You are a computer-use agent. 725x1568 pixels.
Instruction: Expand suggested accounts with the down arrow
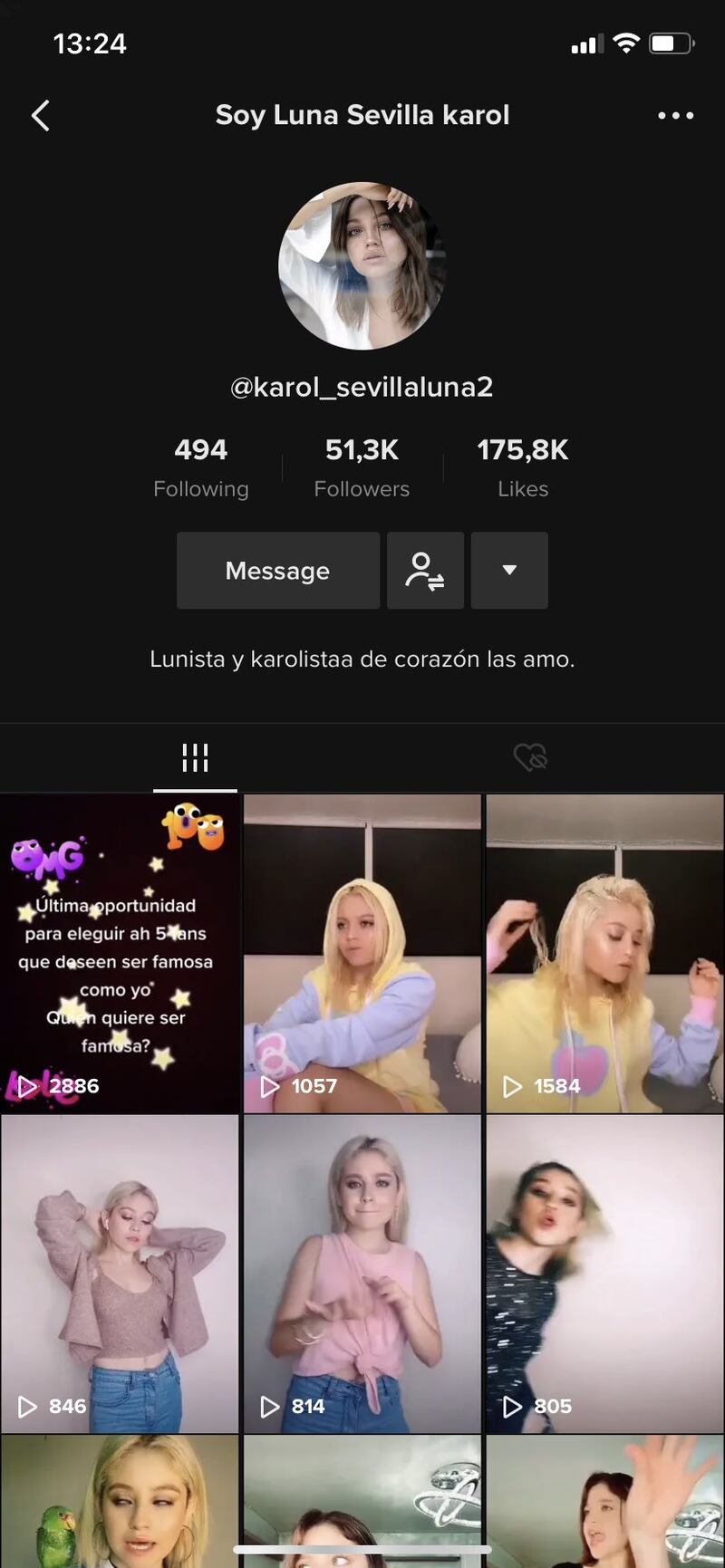click(509, 571)
